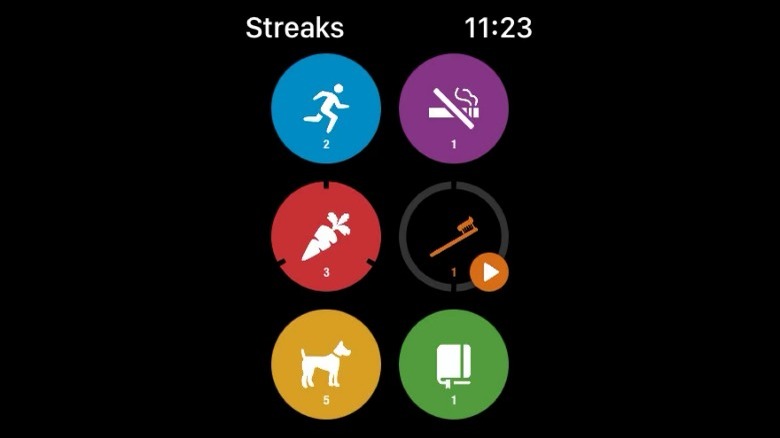The width and height of the screenshot is (780, 438).
Task: Tap the blue running streak circle
Action: coord(326,108)
